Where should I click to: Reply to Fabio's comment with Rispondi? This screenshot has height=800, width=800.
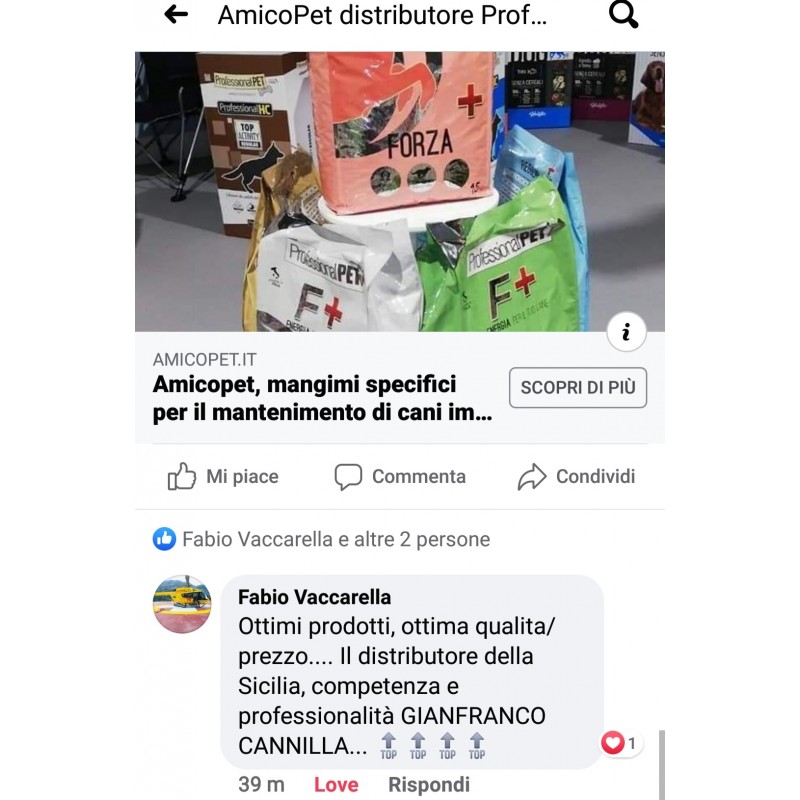[429, 785]
